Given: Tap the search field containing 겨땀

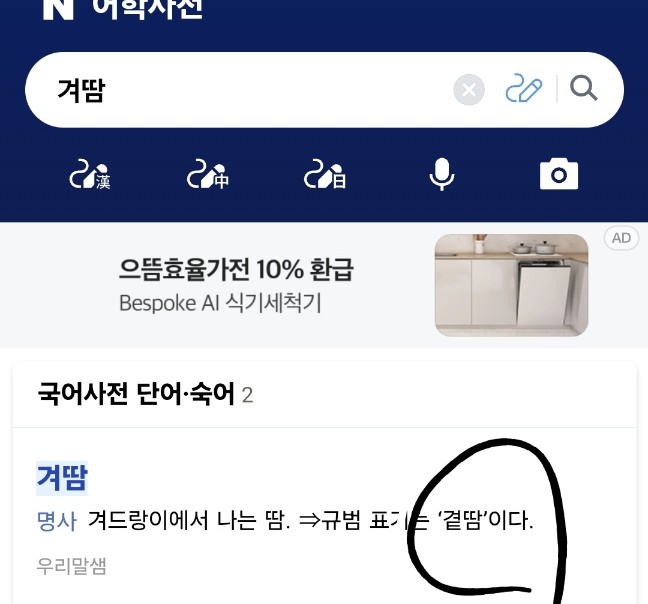Looking at the screenshot, I should [x=240, y=90].
